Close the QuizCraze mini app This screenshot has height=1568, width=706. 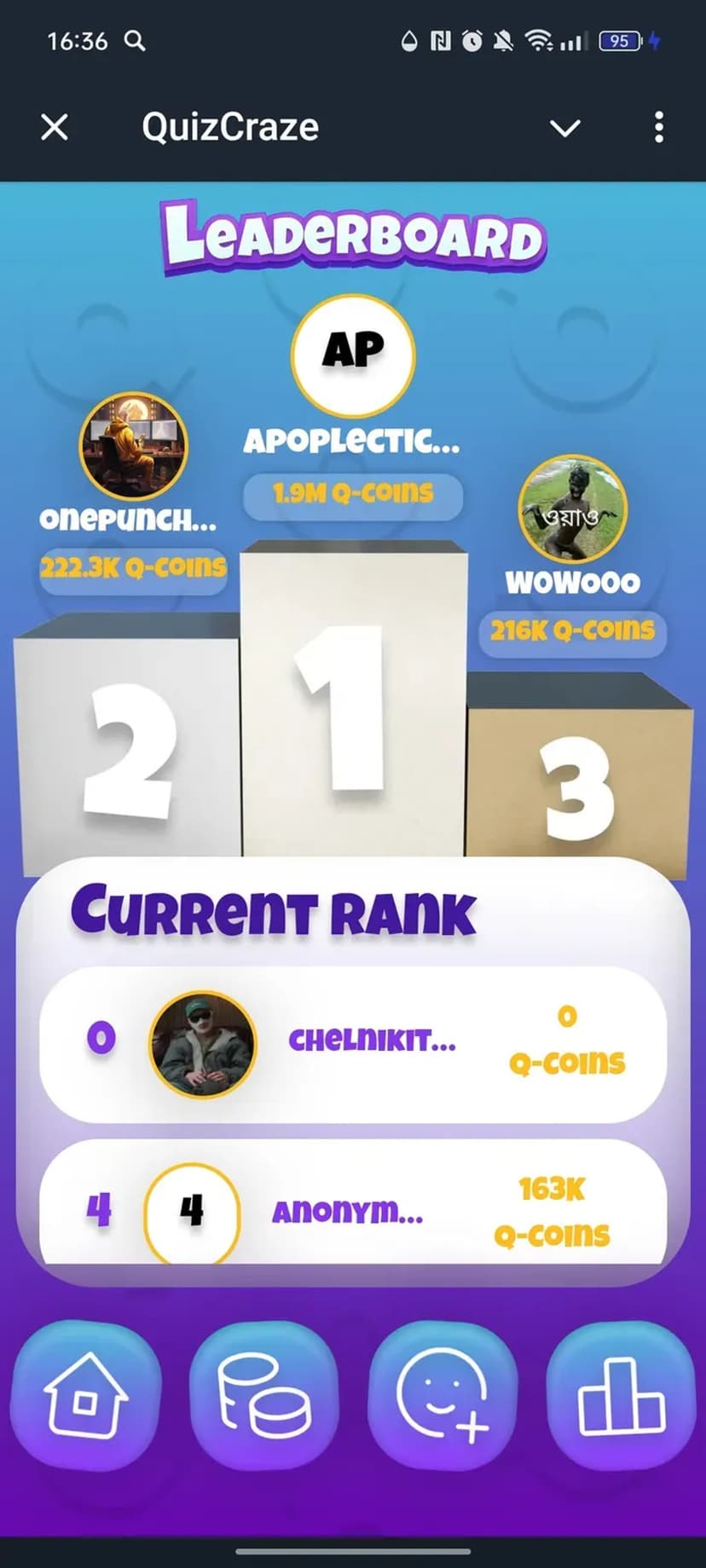(55, 128)
